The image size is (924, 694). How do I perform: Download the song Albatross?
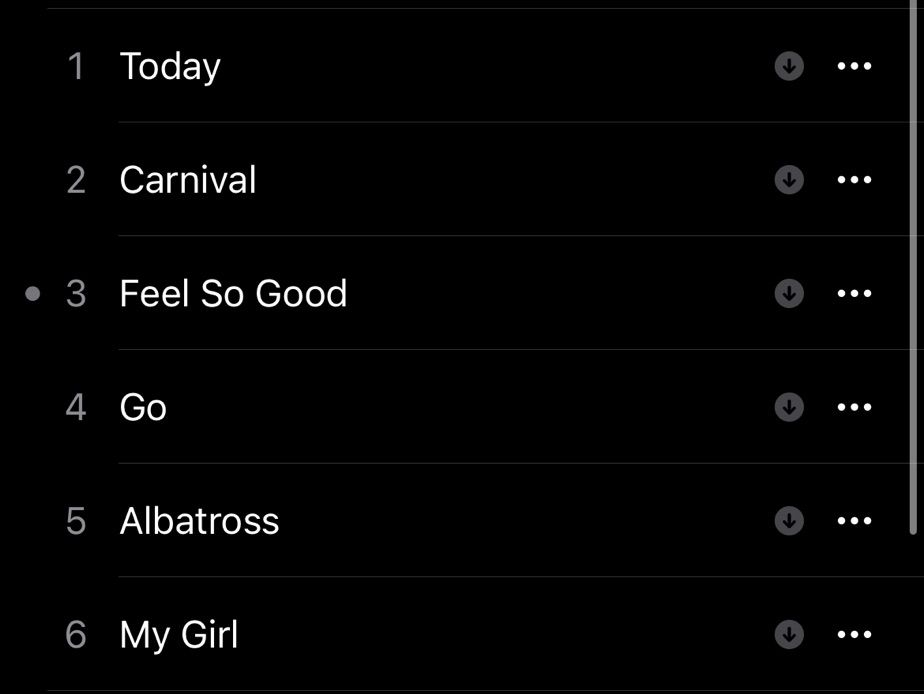point(789,521)
